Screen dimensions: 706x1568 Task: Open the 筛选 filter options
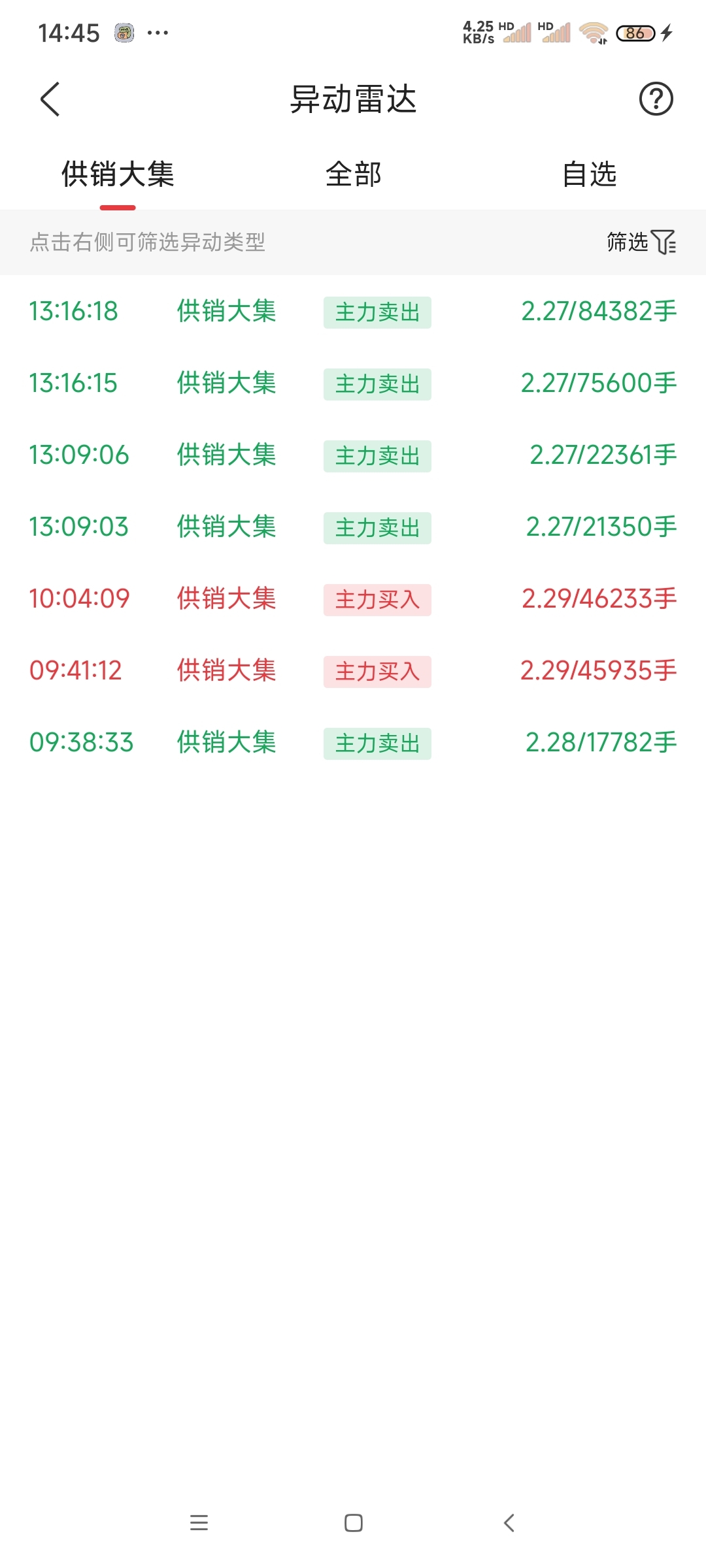[641, 242]
